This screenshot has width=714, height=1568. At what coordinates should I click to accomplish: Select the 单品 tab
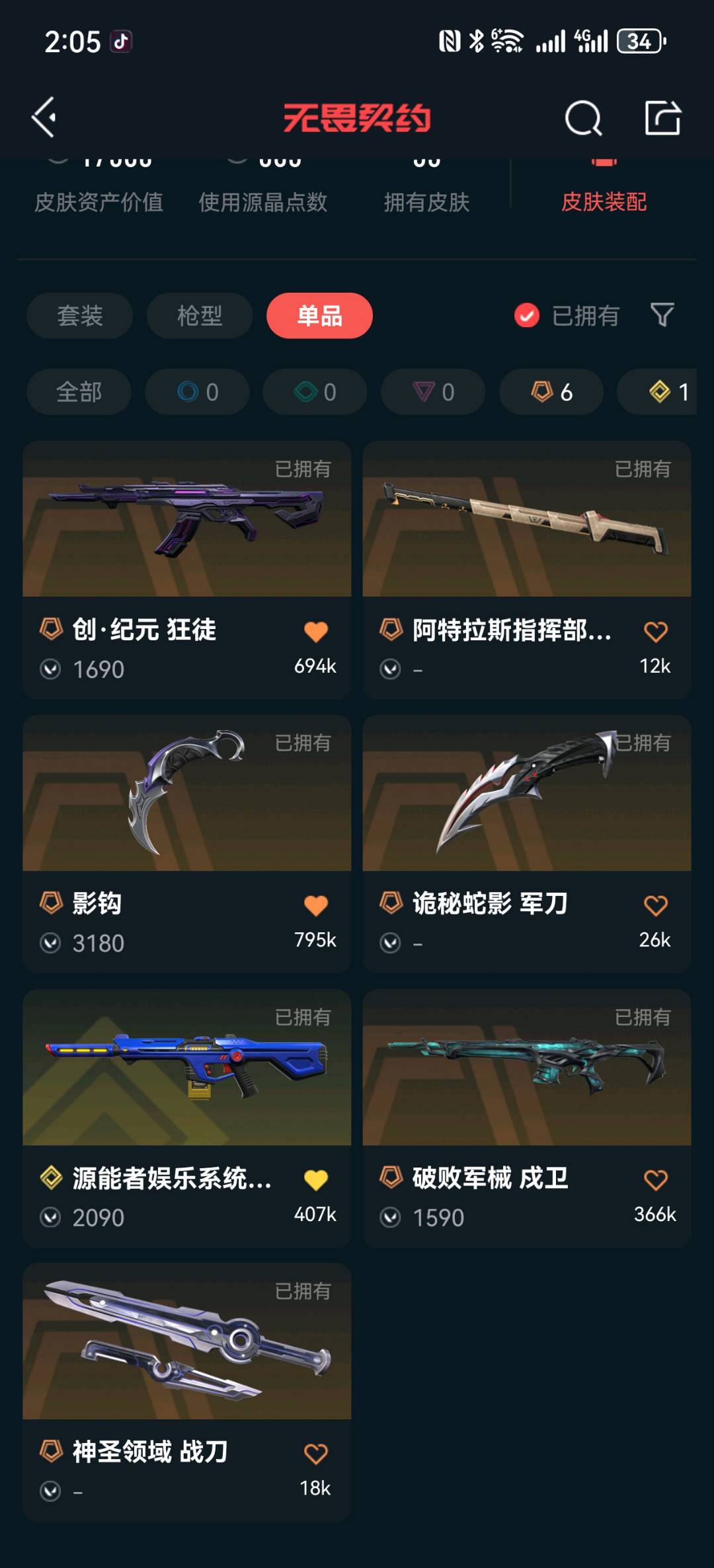click(319, 316)
